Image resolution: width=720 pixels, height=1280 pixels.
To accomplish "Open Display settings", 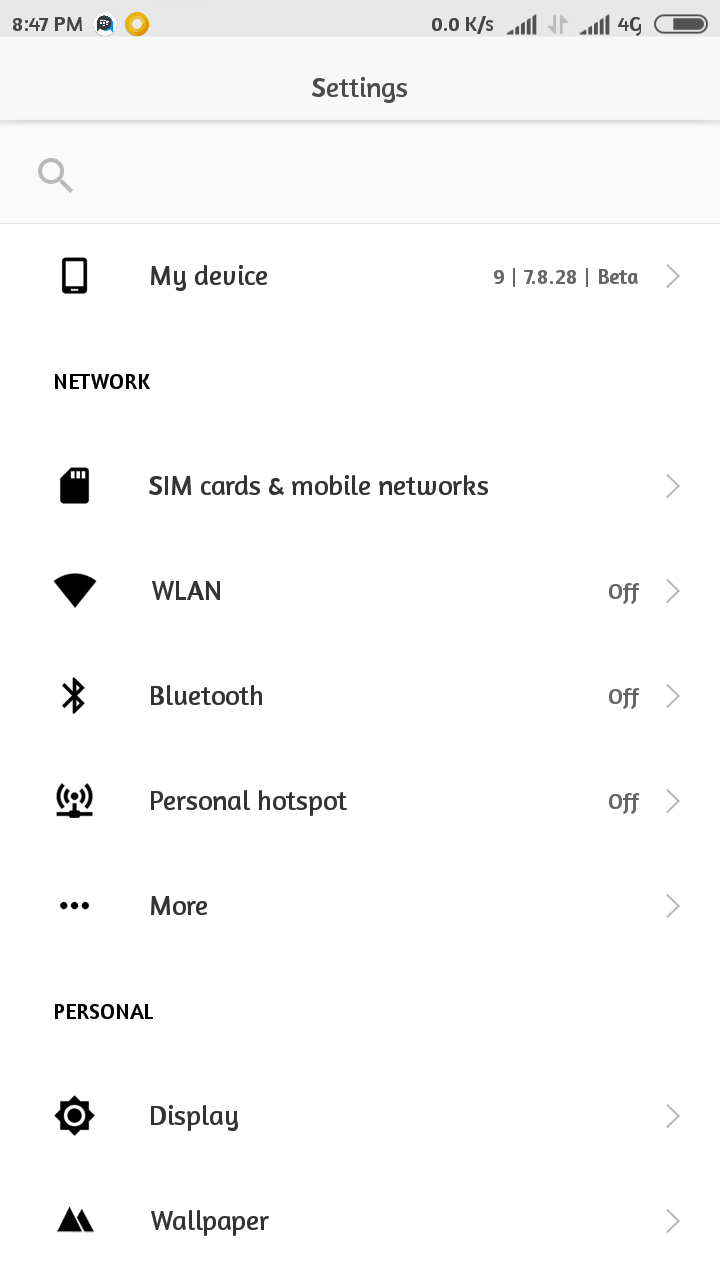I will [360, 1116].
